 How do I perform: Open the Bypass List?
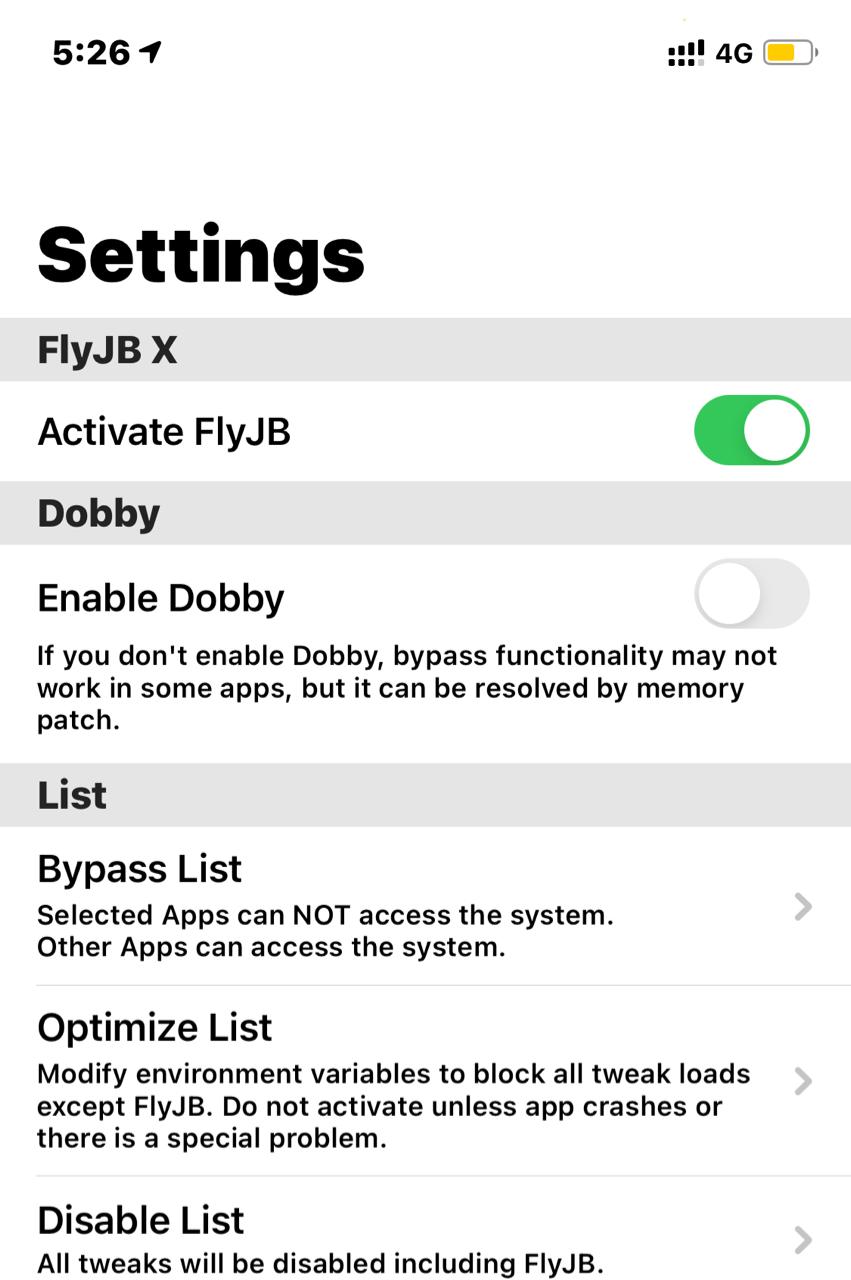pyautogui.click(x=425, y=906)
